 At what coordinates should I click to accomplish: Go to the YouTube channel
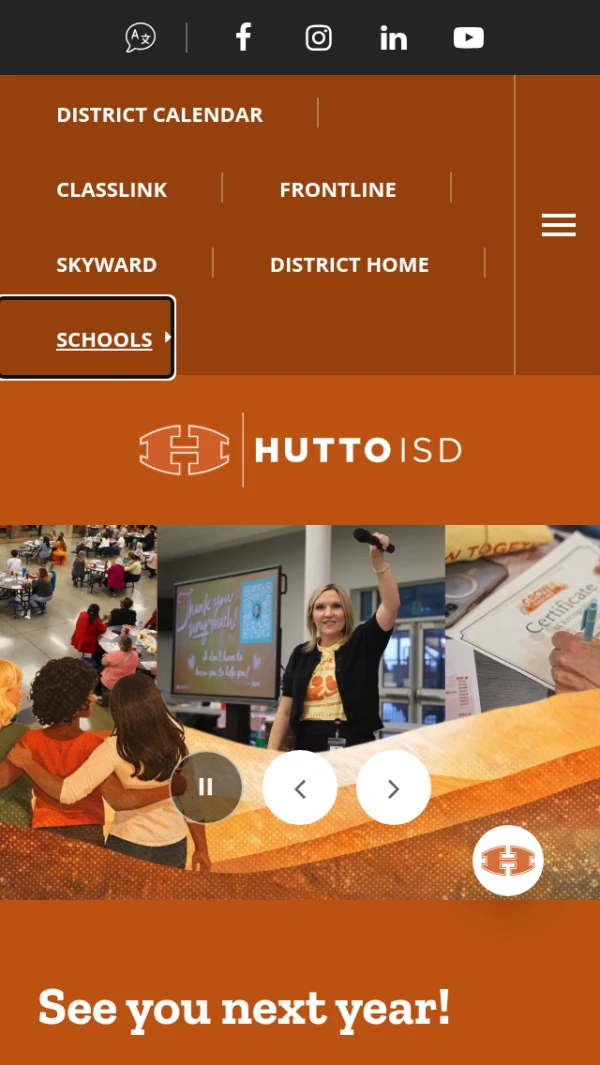[x=468, y=38]
